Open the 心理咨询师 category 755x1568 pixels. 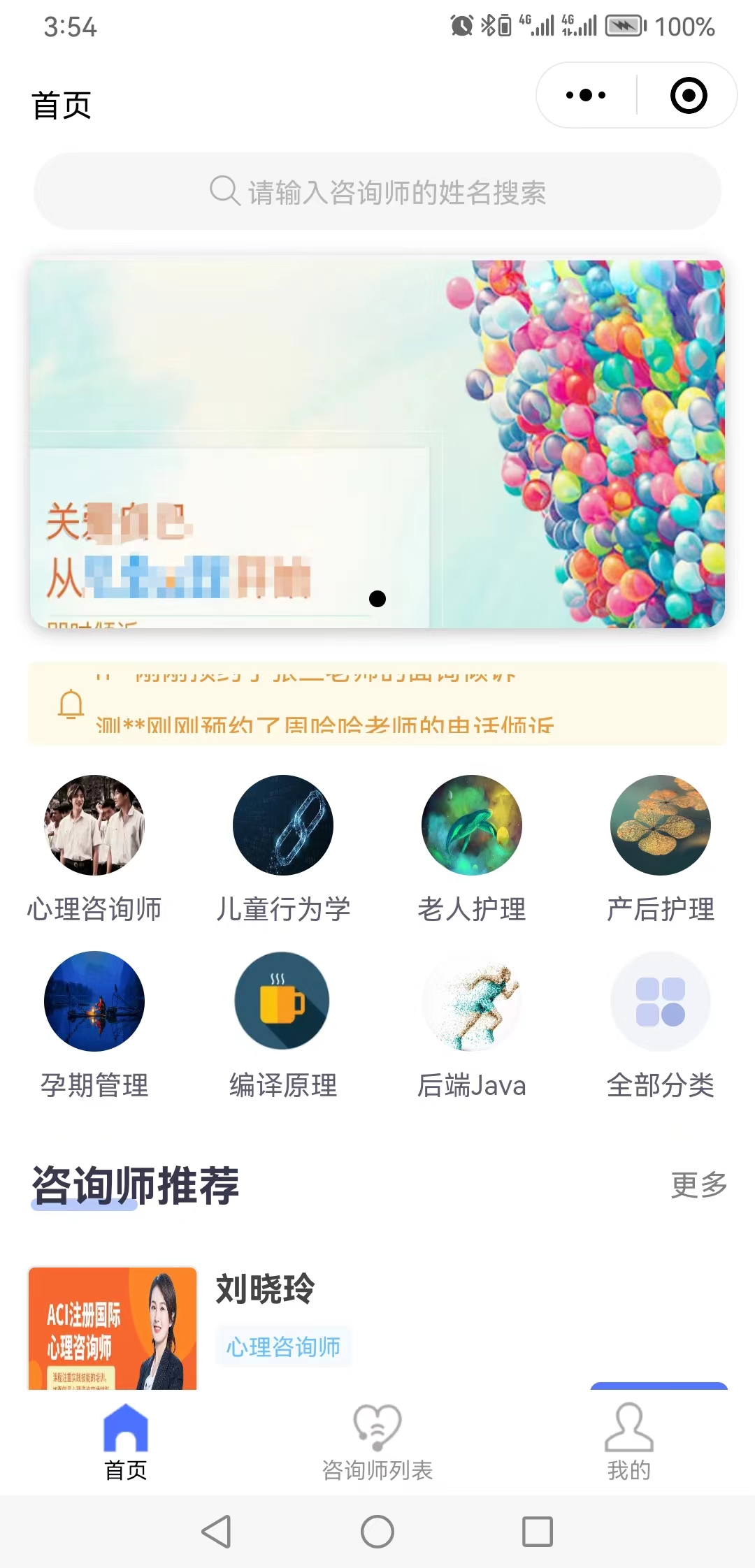(94, 848)
